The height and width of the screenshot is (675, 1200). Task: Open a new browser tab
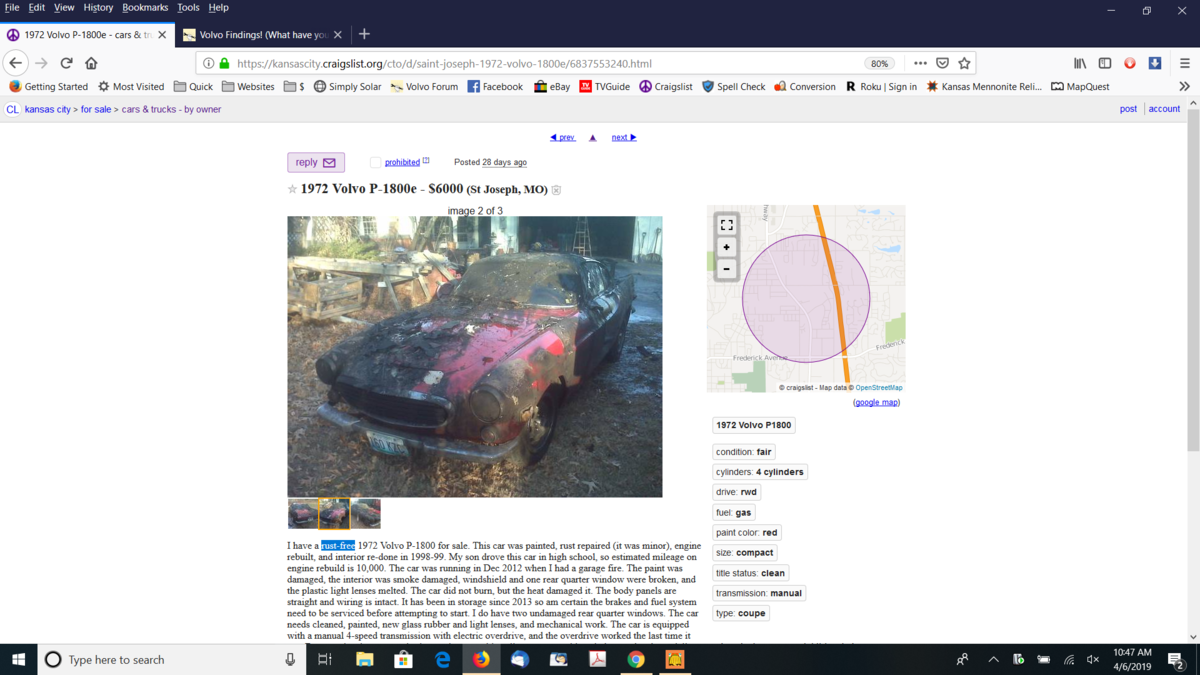364,34
